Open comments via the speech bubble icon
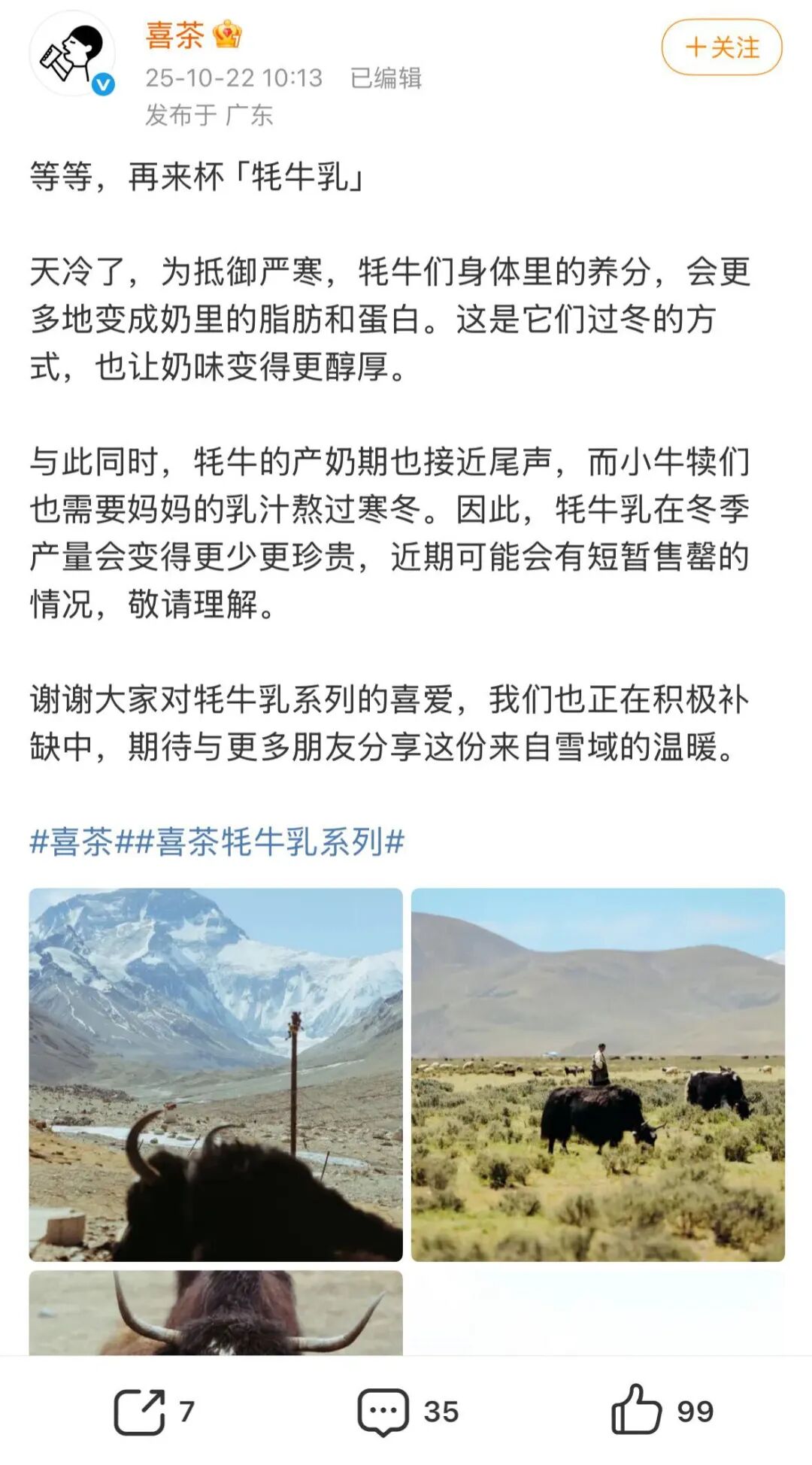The height and width of the screenshot is (1465, 812). point(385,1412)
